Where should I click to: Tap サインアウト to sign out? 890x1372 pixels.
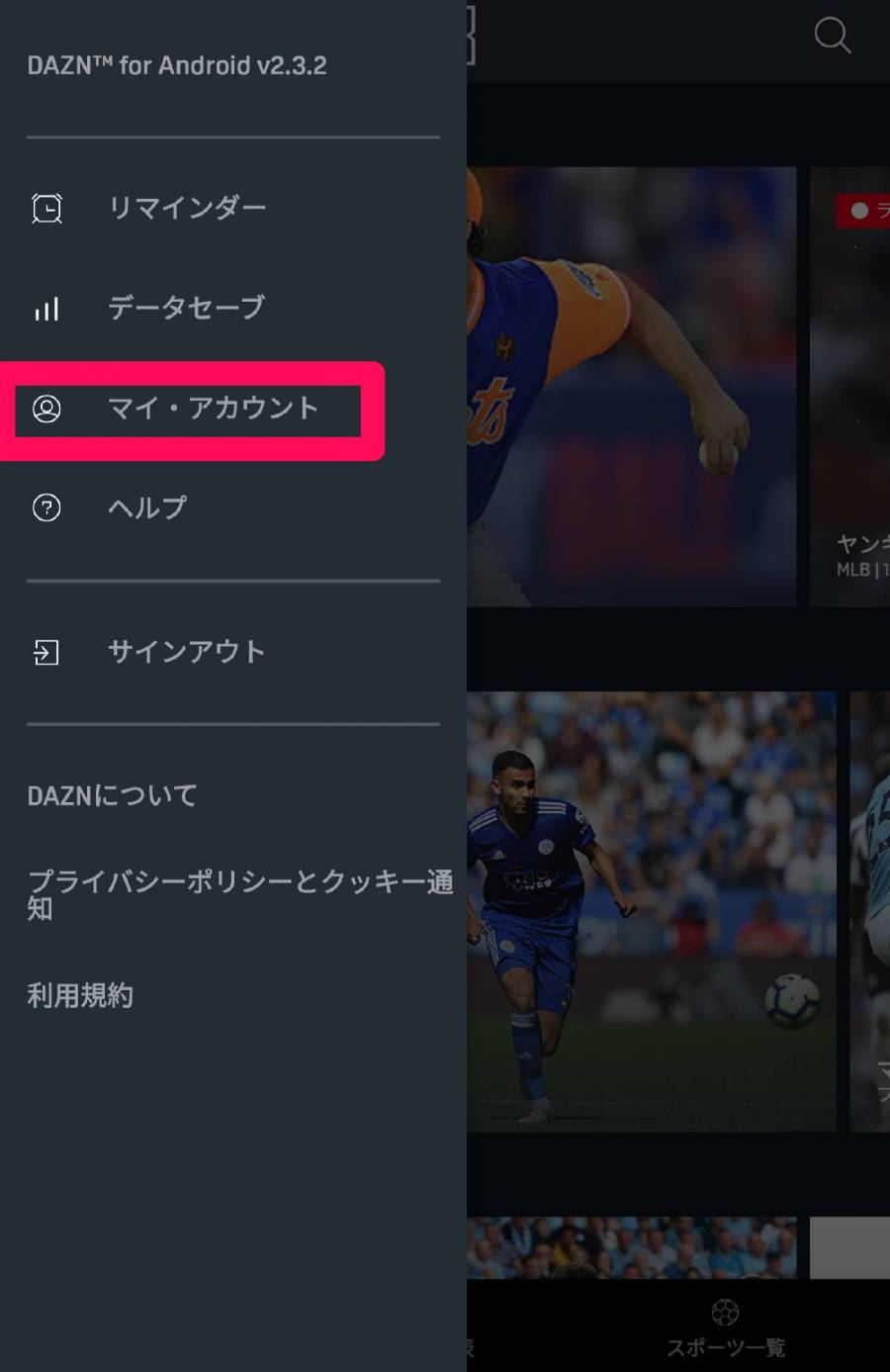pos(186,652)
